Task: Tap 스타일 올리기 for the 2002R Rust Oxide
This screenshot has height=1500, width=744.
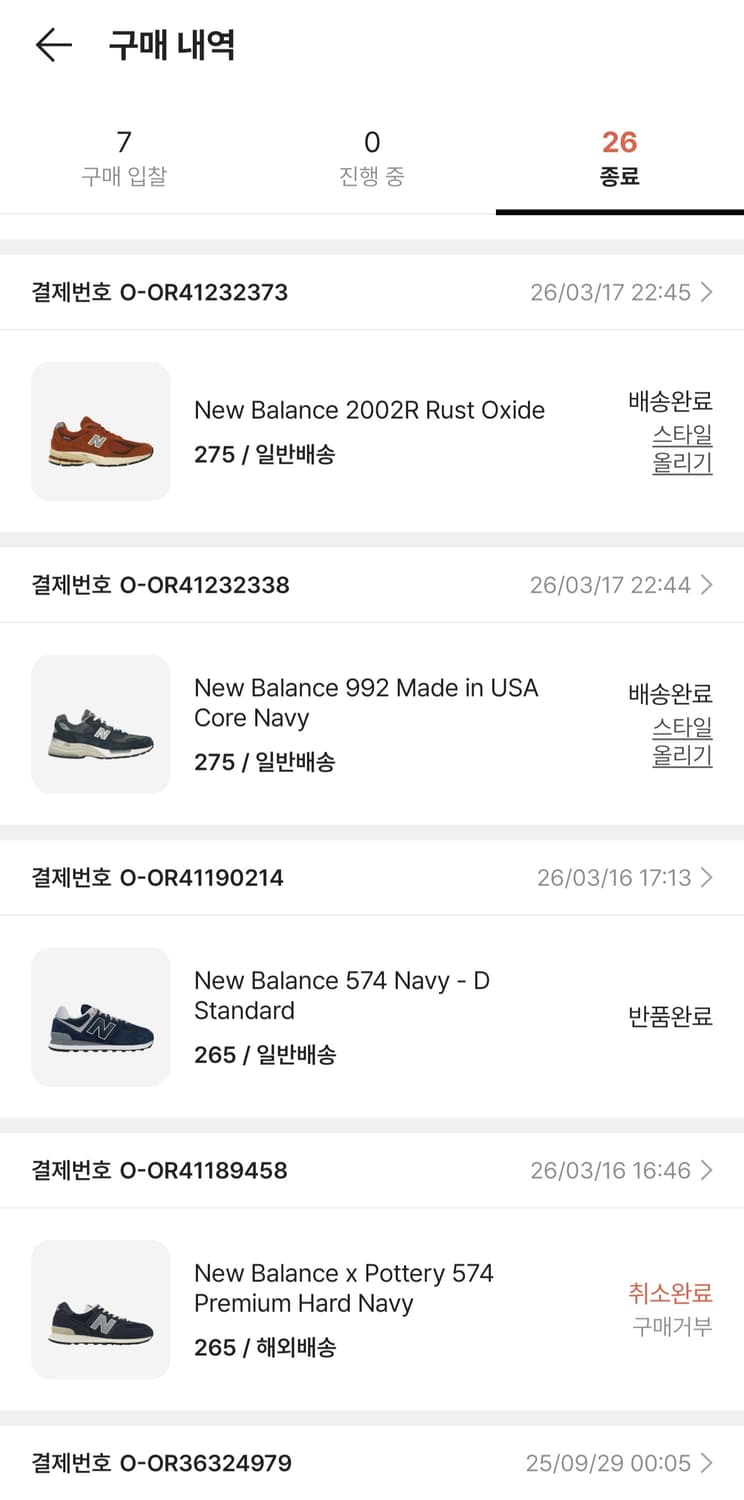Action: [x=682, y=448]
